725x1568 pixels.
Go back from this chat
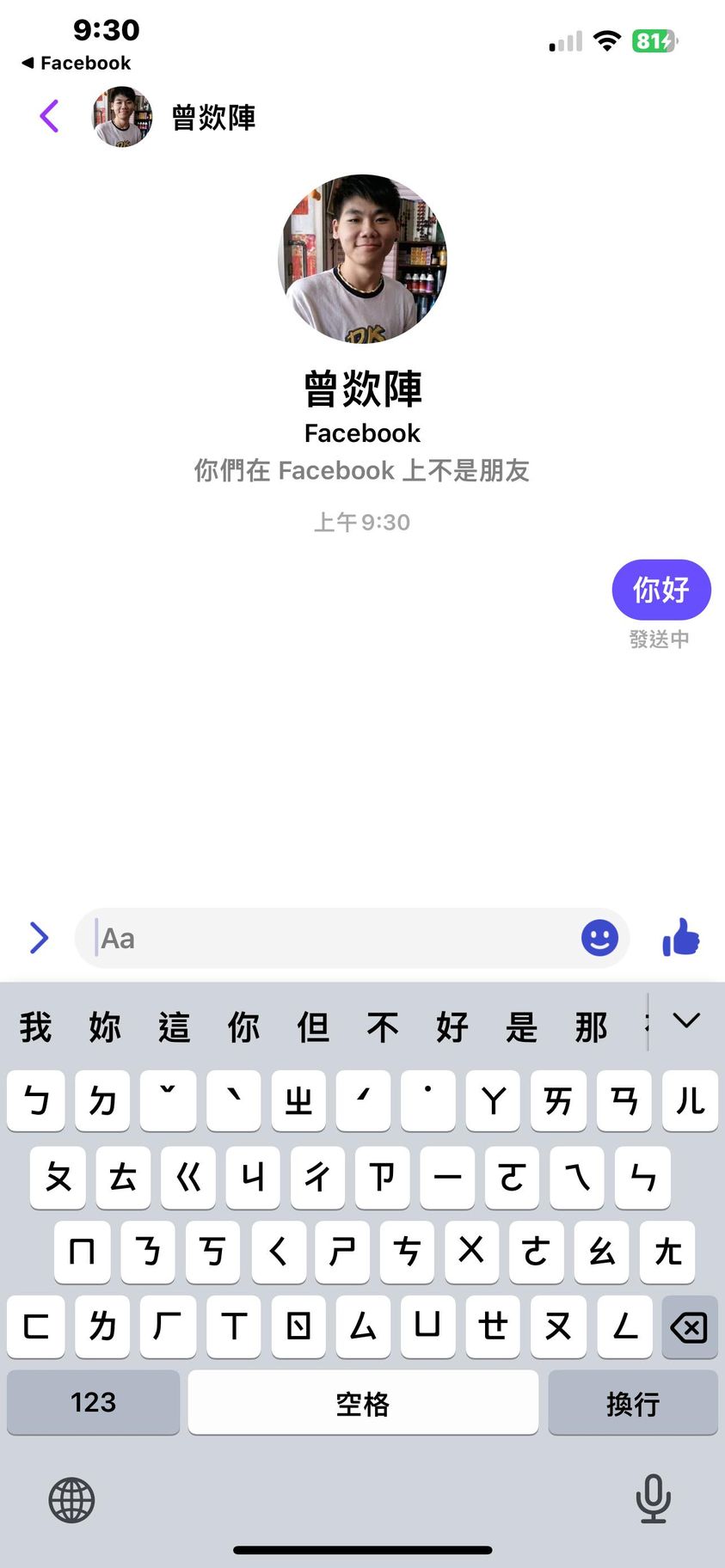pos(50,116)
